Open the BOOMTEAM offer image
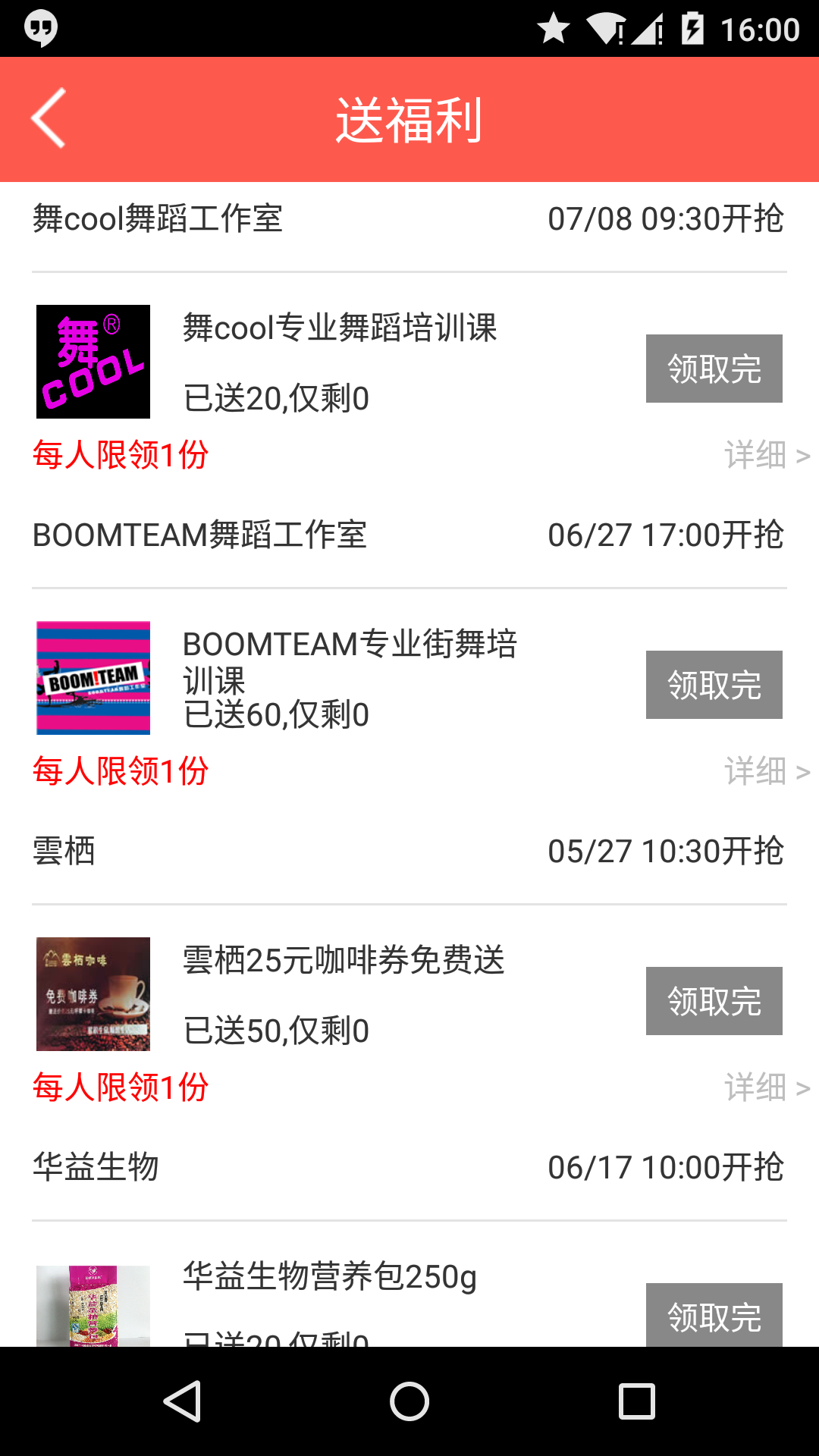 (x=93, y=678)
